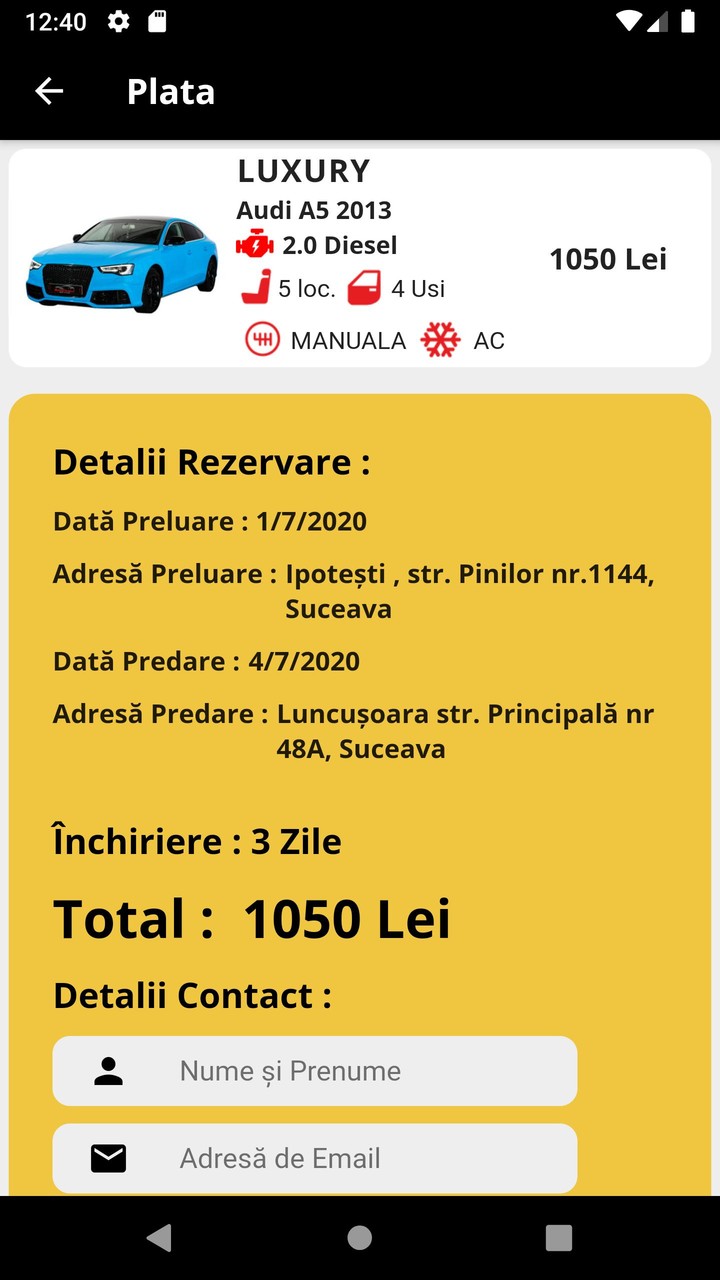
Task: Go back from the Plata screen
Action: coord(49,91)
